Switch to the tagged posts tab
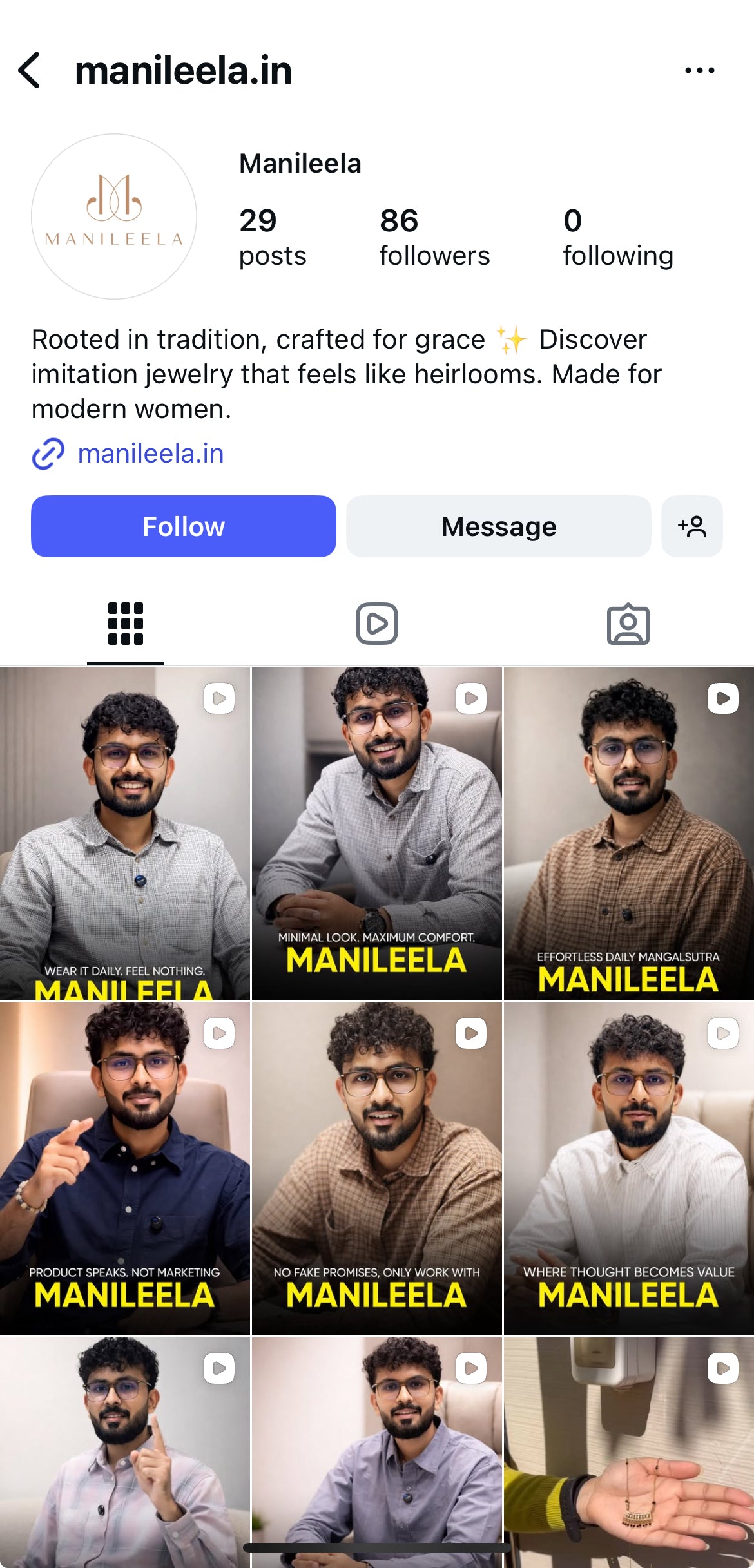Image resolution: width=754 pixels, height=1568 pixels. 628,624
